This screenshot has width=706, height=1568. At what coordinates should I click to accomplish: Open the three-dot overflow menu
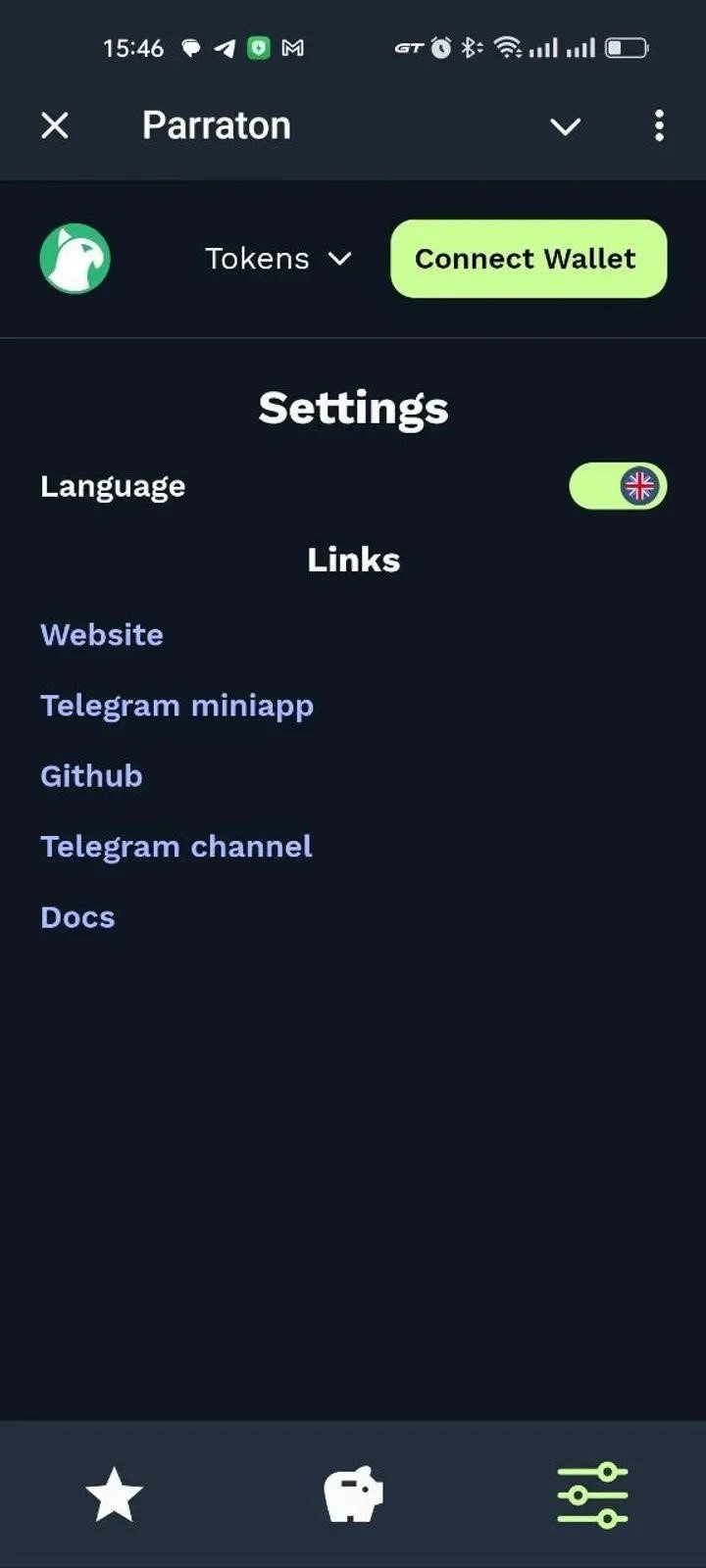pyautogui.click(x=659, y=125)
